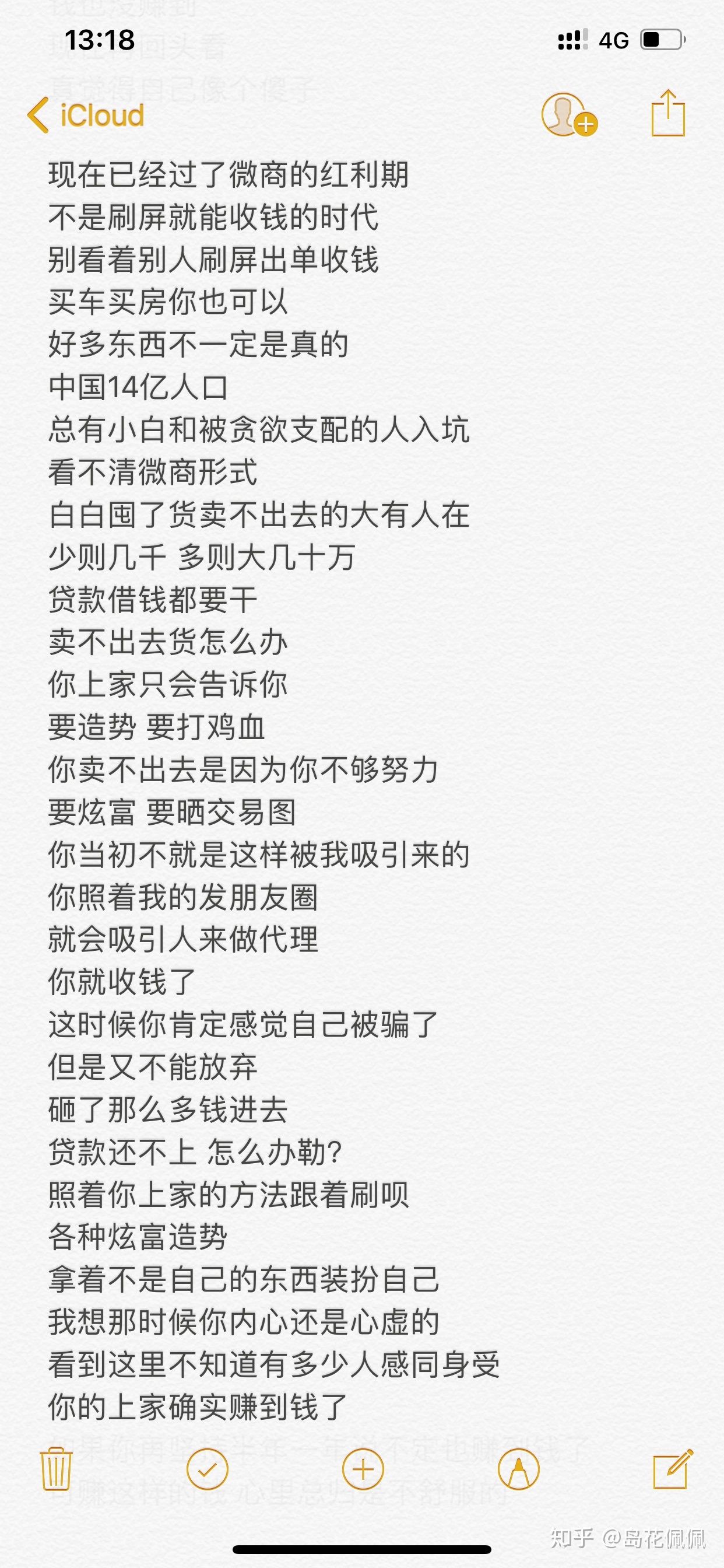Add people to this note
The image size is (724, 1568).
pyautogui.click(x=568, y=114)
